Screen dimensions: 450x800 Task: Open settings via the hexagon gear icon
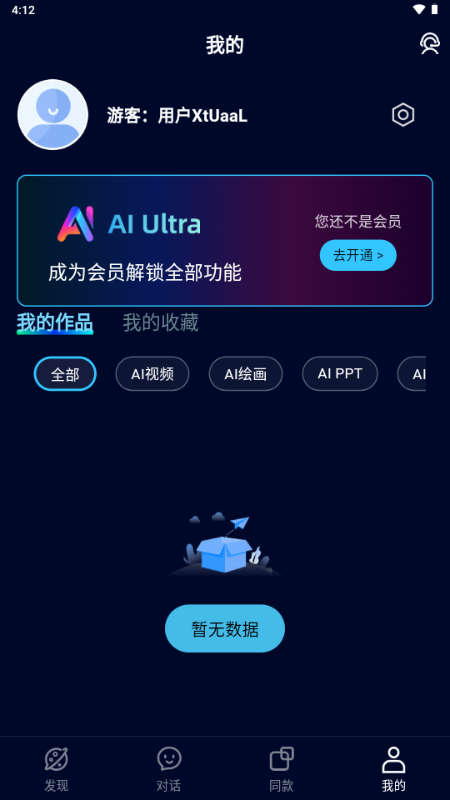403,115
